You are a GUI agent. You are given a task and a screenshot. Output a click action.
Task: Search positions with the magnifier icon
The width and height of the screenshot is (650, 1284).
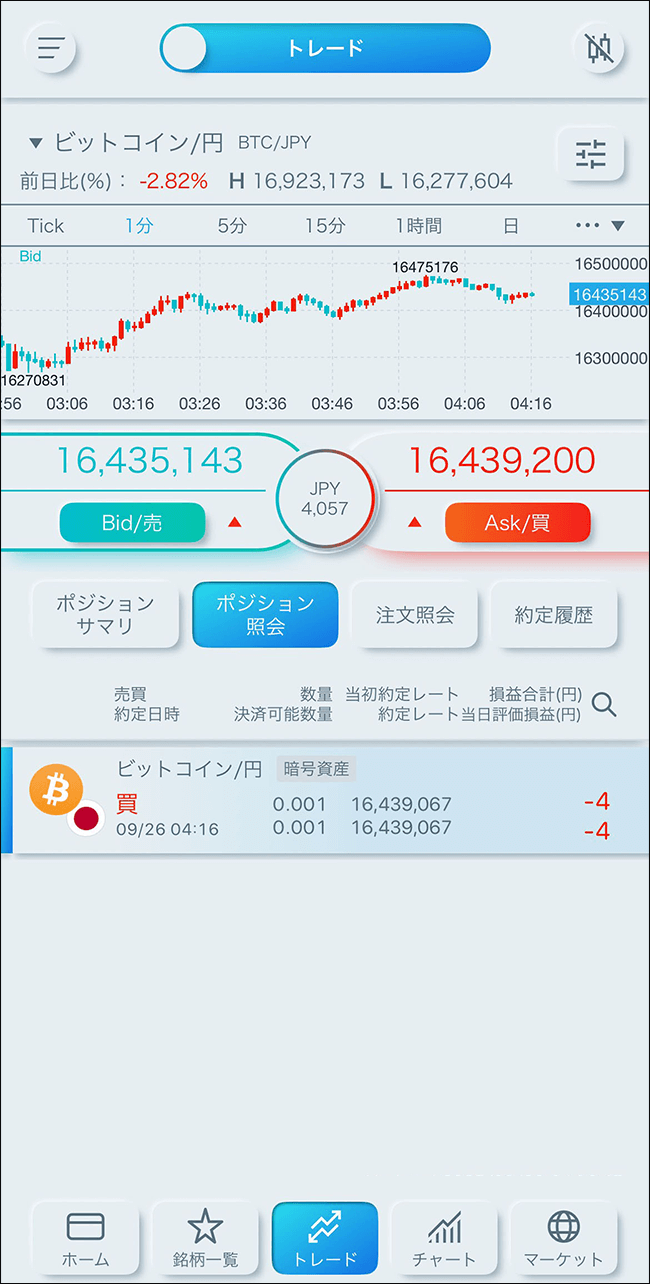(x=604, y=705)
